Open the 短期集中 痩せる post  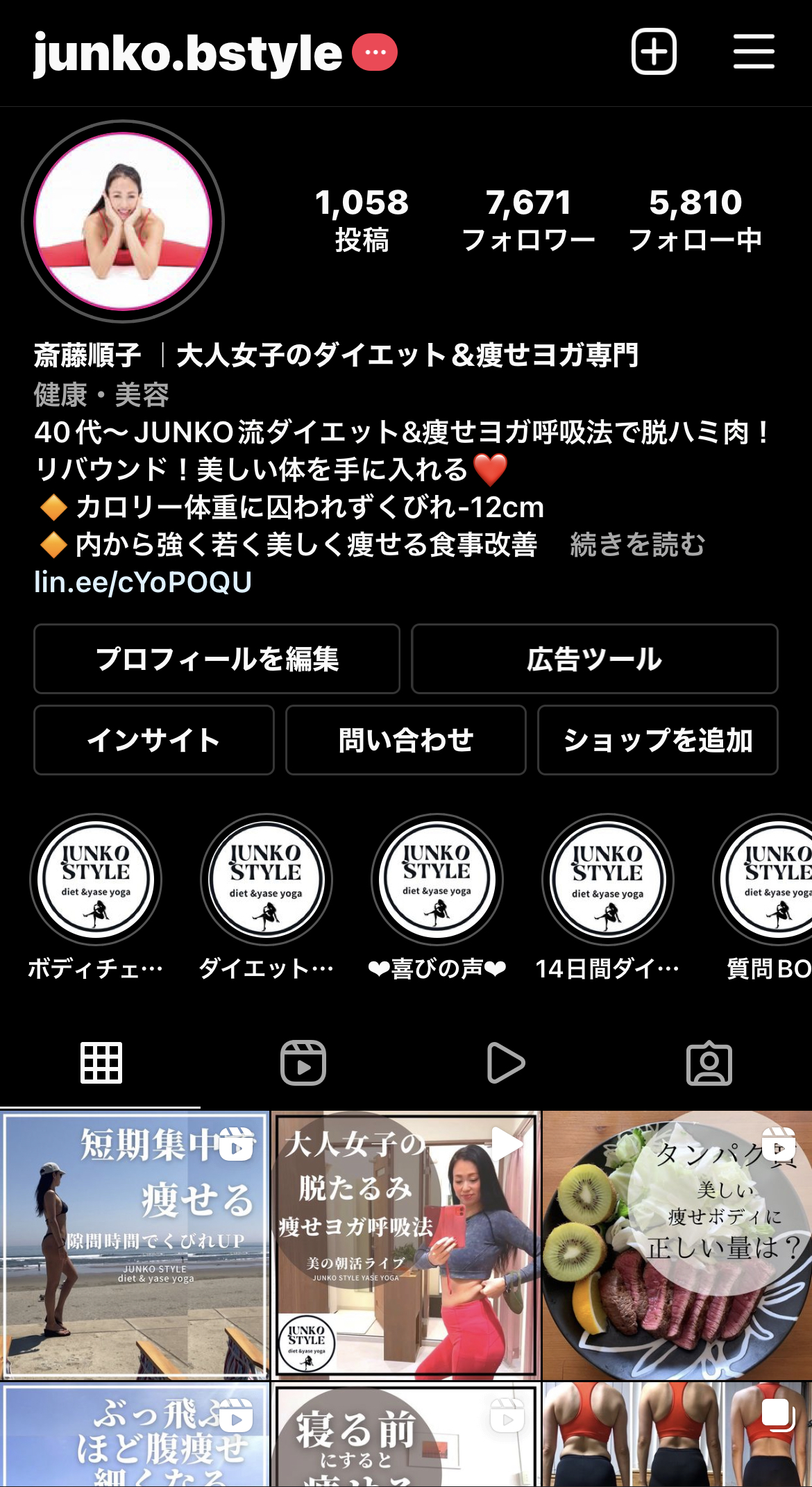coord(134,1244)
